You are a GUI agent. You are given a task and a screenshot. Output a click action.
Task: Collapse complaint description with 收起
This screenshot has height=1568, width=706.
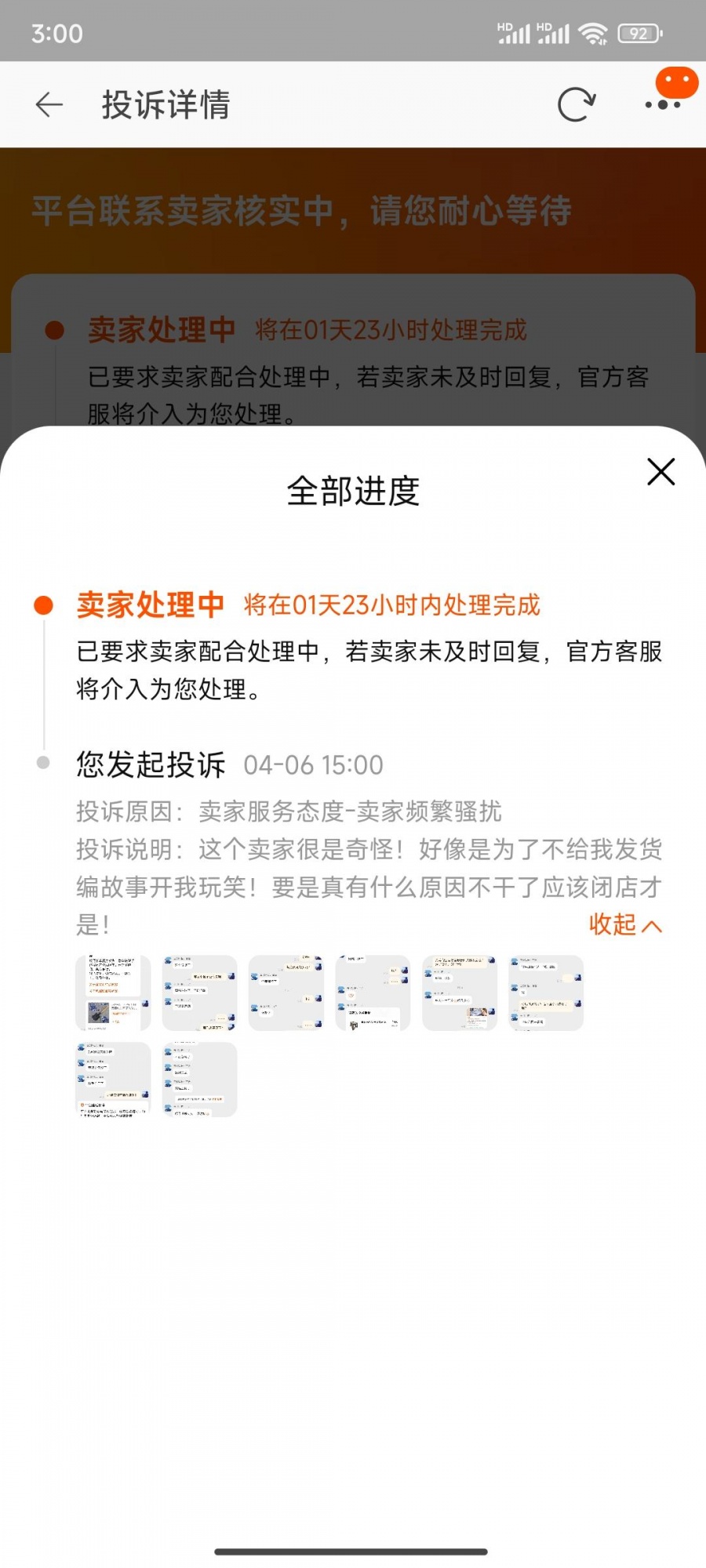(x=624, y=925)
